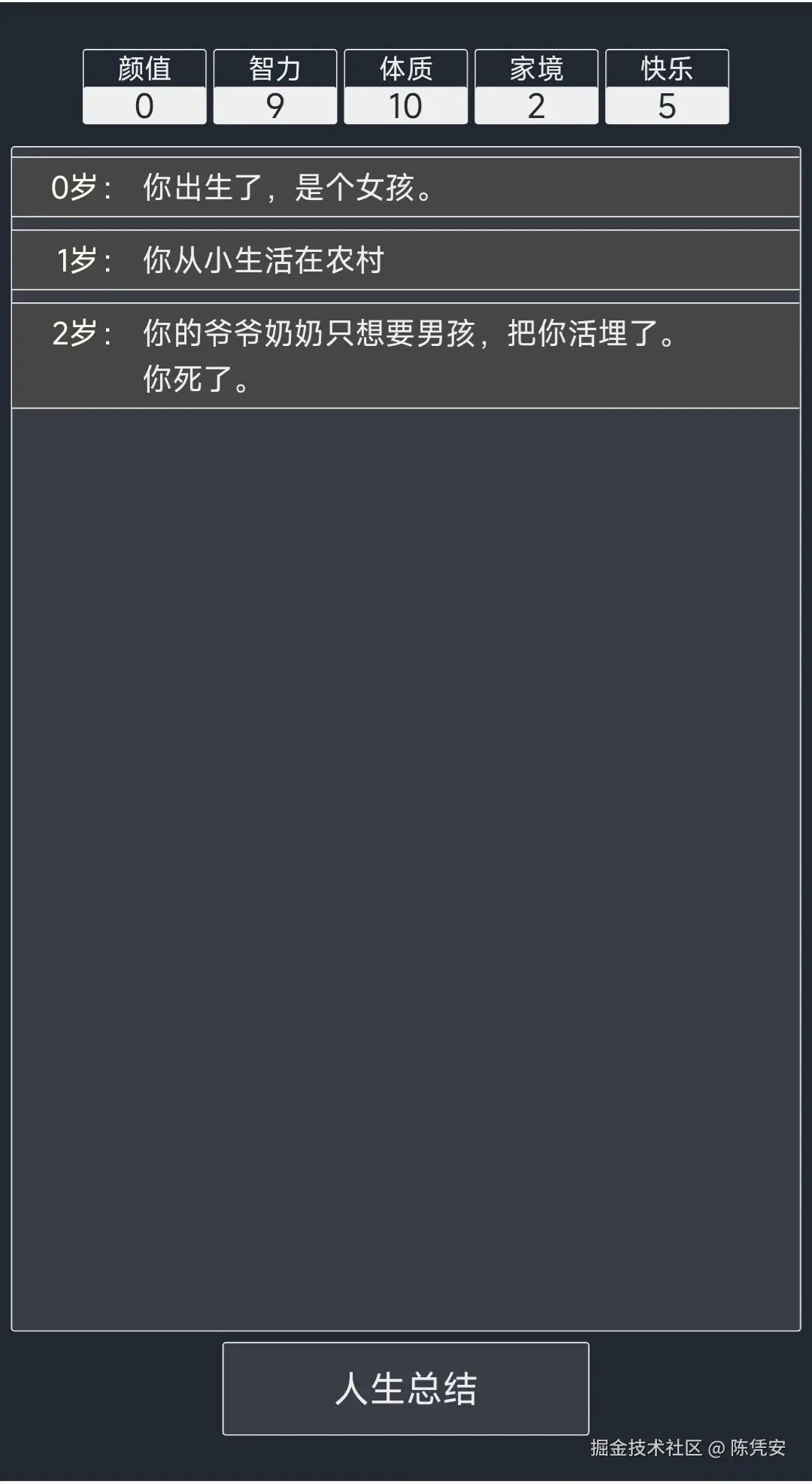Open the 人生总结 life summary
This screenshot has width=812, height=1484.
[x=405, y=1388]
